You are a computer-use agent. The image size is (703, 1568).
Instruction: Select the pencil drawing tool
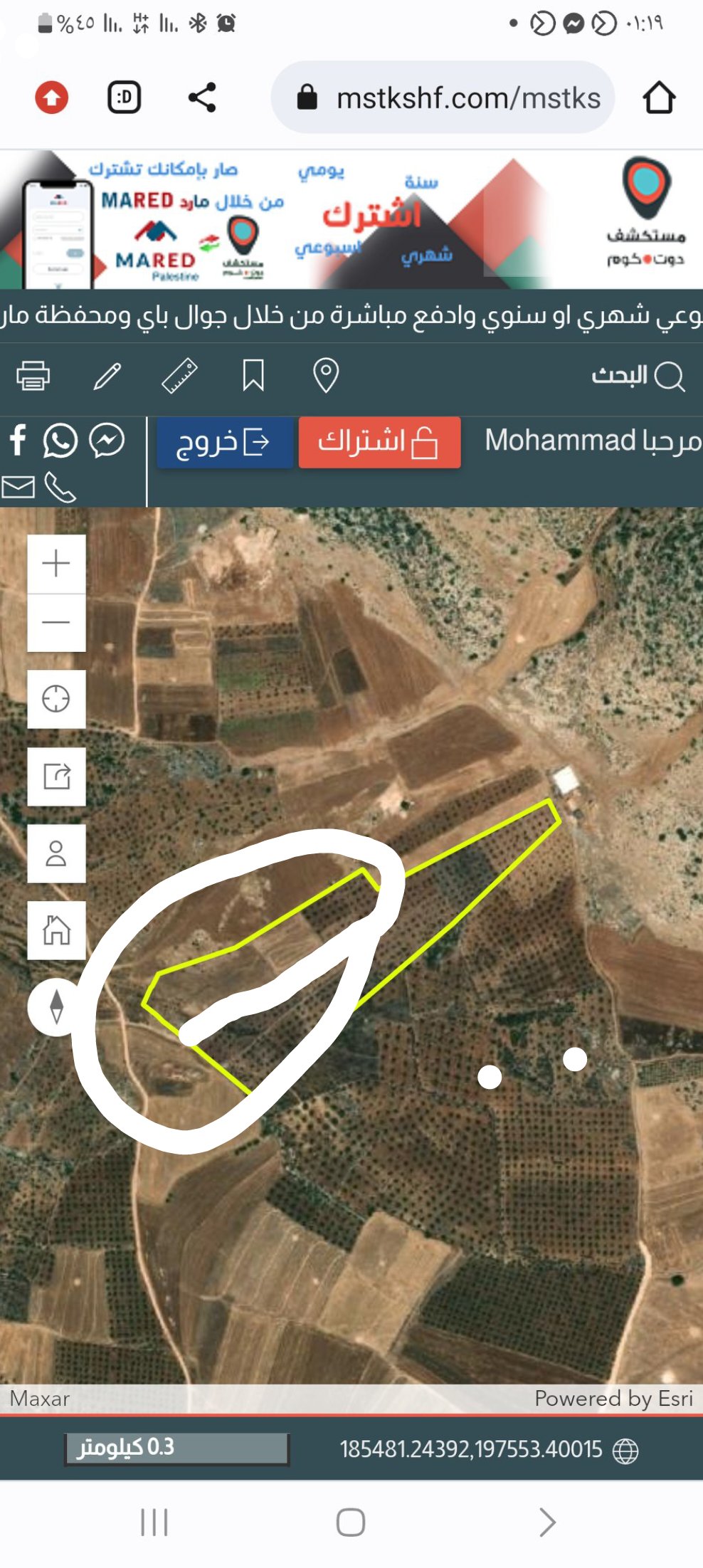pos(107,375)
